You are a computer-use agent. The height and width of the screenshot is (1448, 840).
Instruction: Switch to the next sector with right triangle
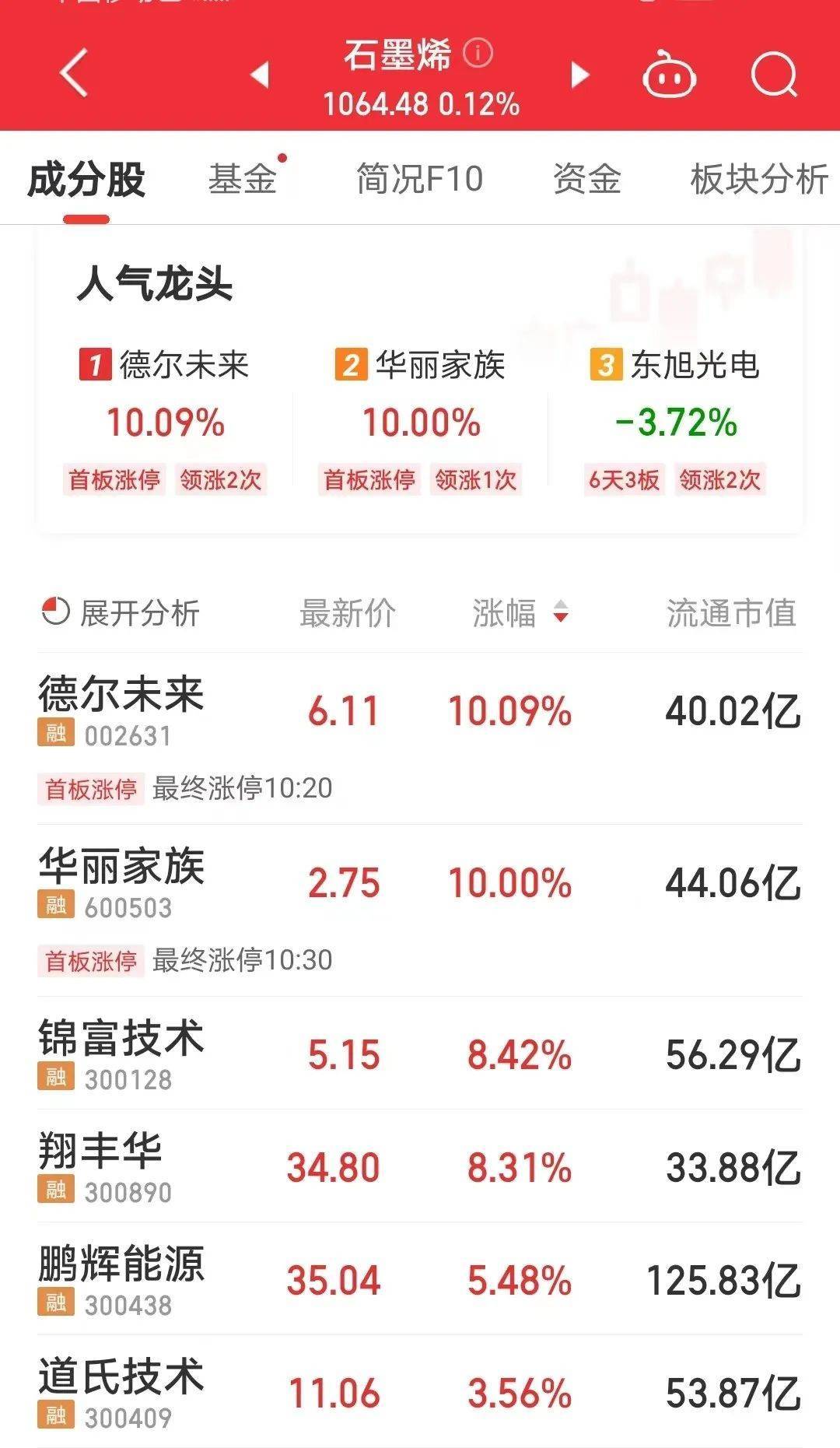click(x=579, y=75)
